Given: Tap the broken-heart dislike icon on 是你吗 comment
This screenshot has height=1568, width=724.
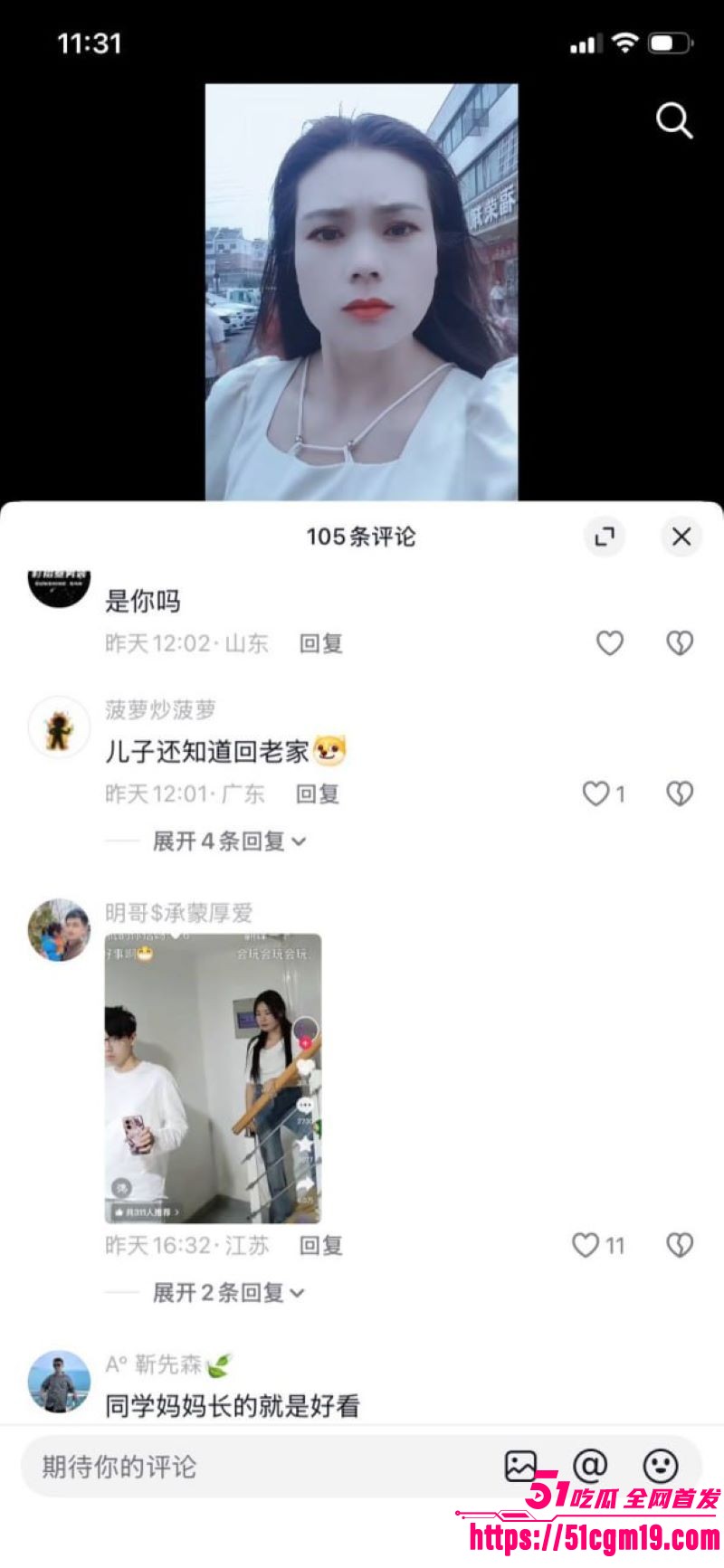Looking at the screenshot, I should click(x=680, y=643).
